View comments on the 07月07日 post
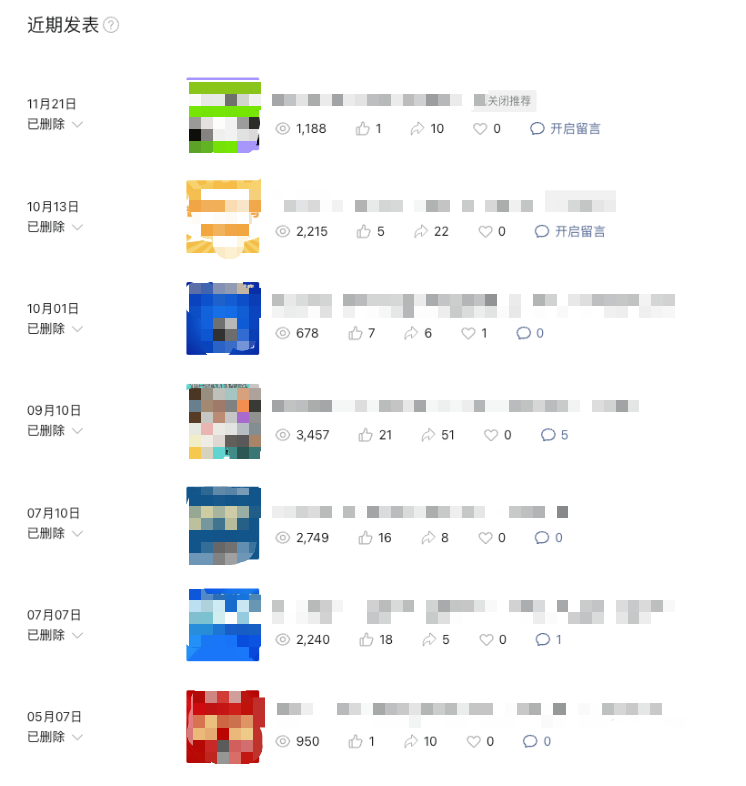This screenshot has height=786, width=746. point(549,640)
